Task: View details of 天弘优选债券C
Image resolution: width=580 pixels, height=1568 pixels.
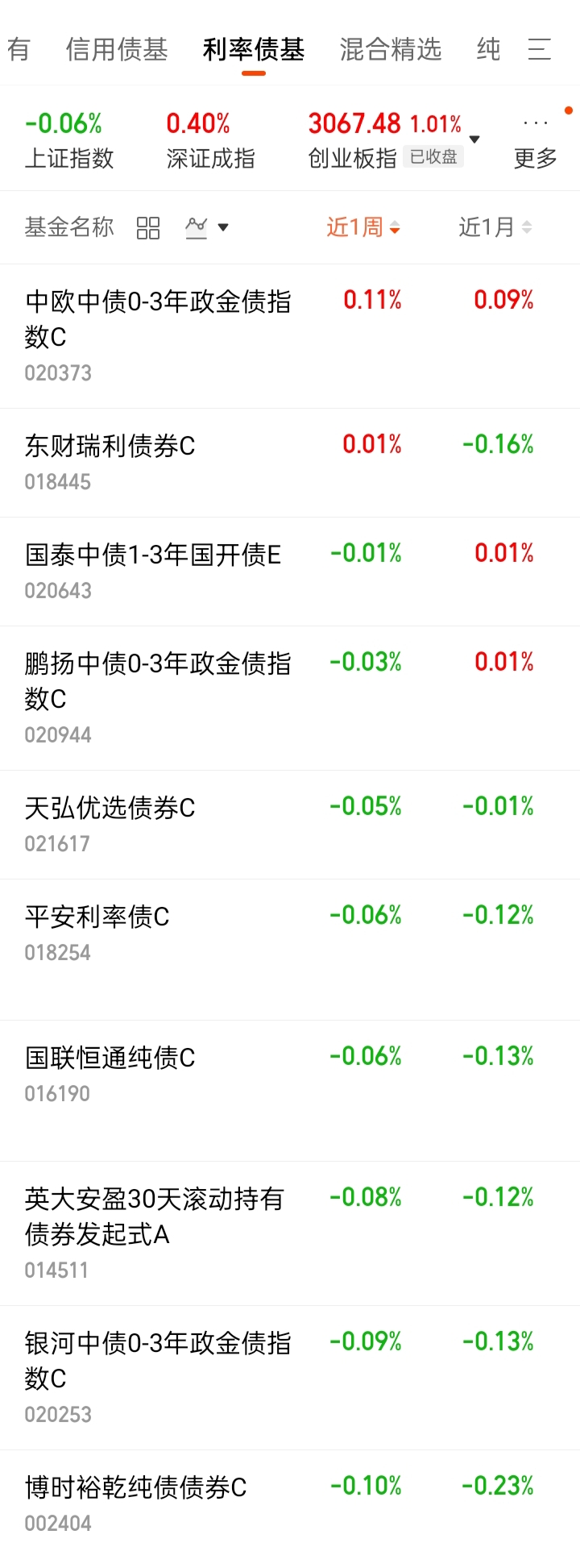Action: [110, 809]
